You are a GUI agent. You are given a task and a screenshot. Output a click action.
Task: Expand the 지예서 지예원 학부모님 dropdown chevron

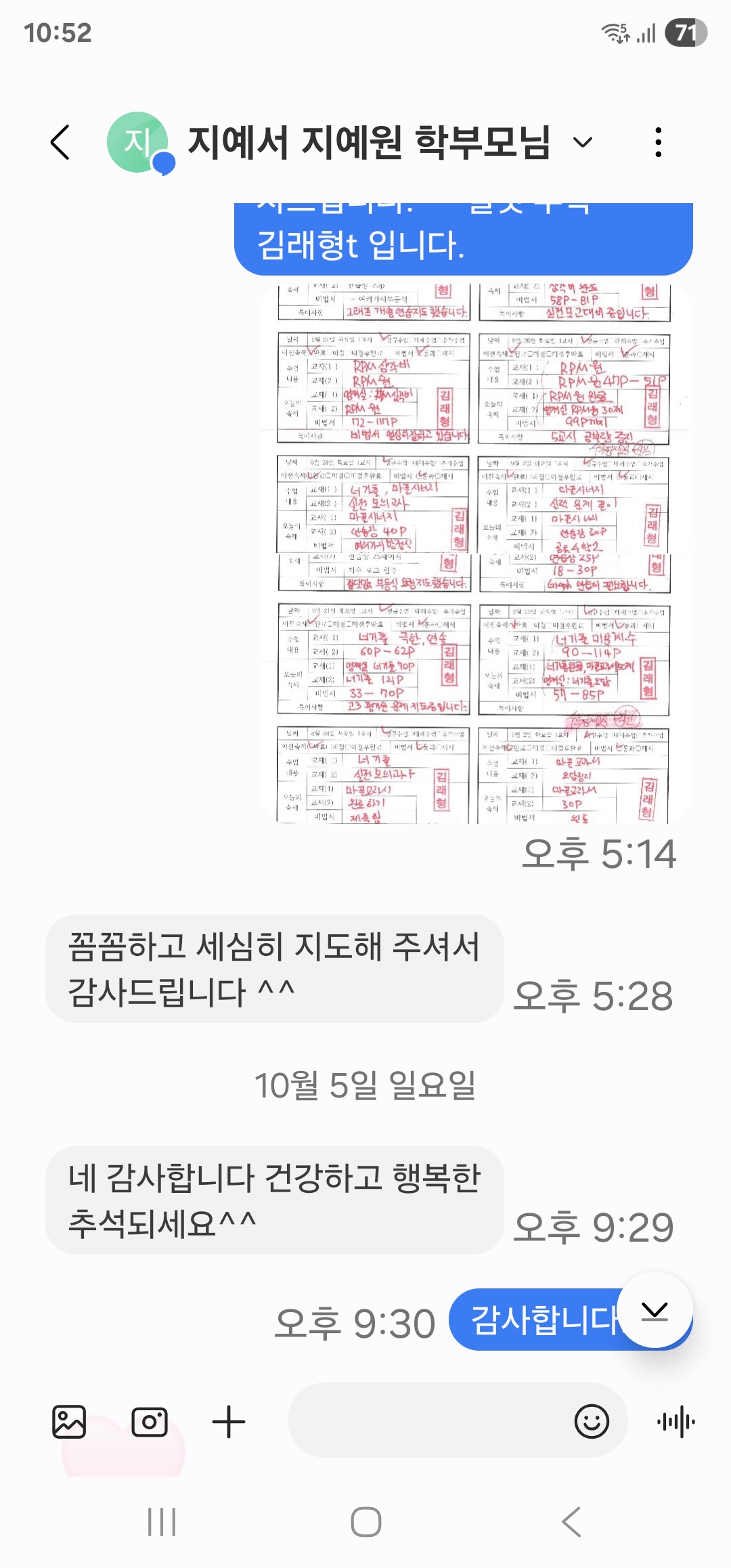point(582,142)
